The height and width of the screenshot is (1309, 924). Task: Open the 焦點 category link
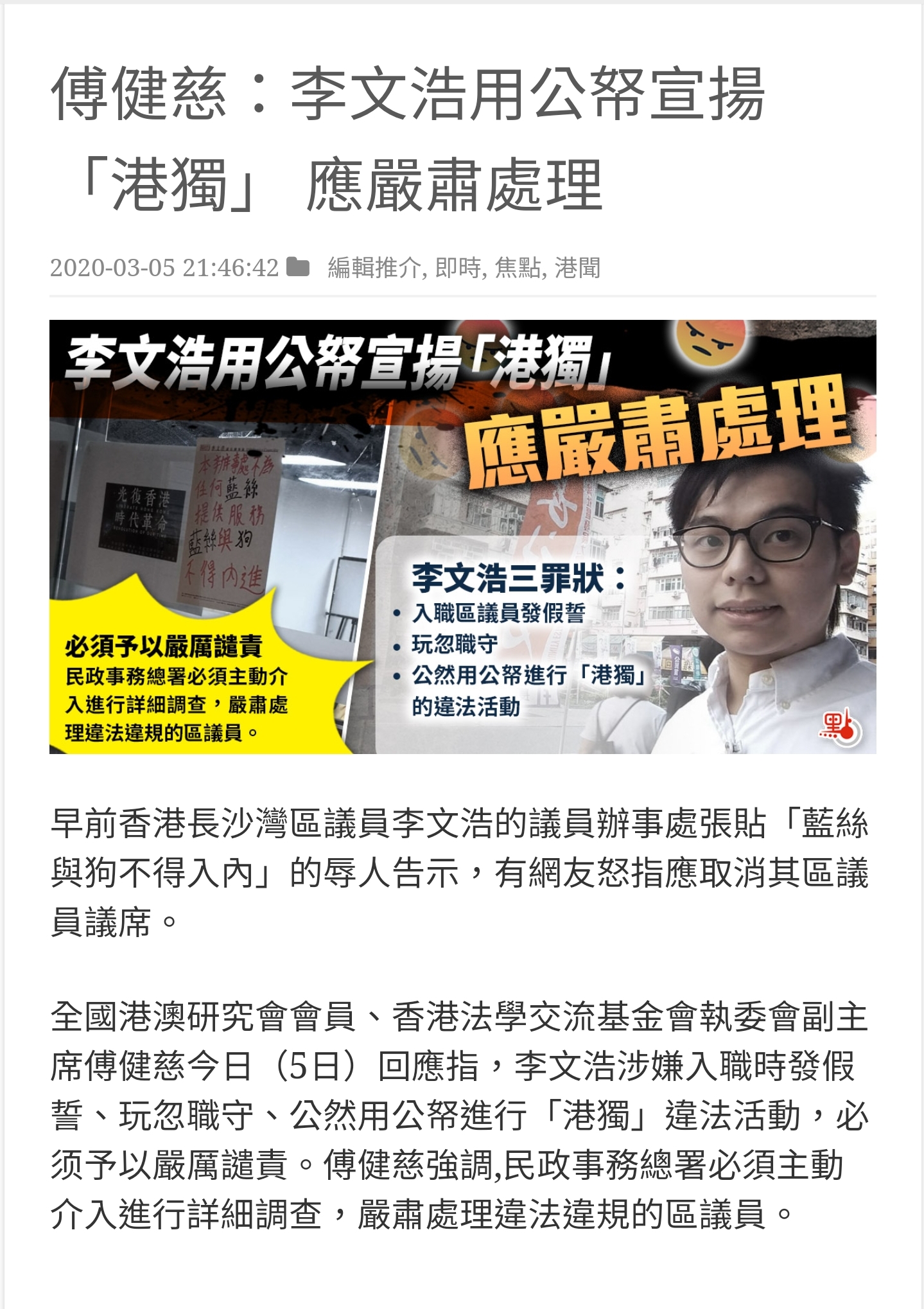pyautogui.click(x=518, y=267)
